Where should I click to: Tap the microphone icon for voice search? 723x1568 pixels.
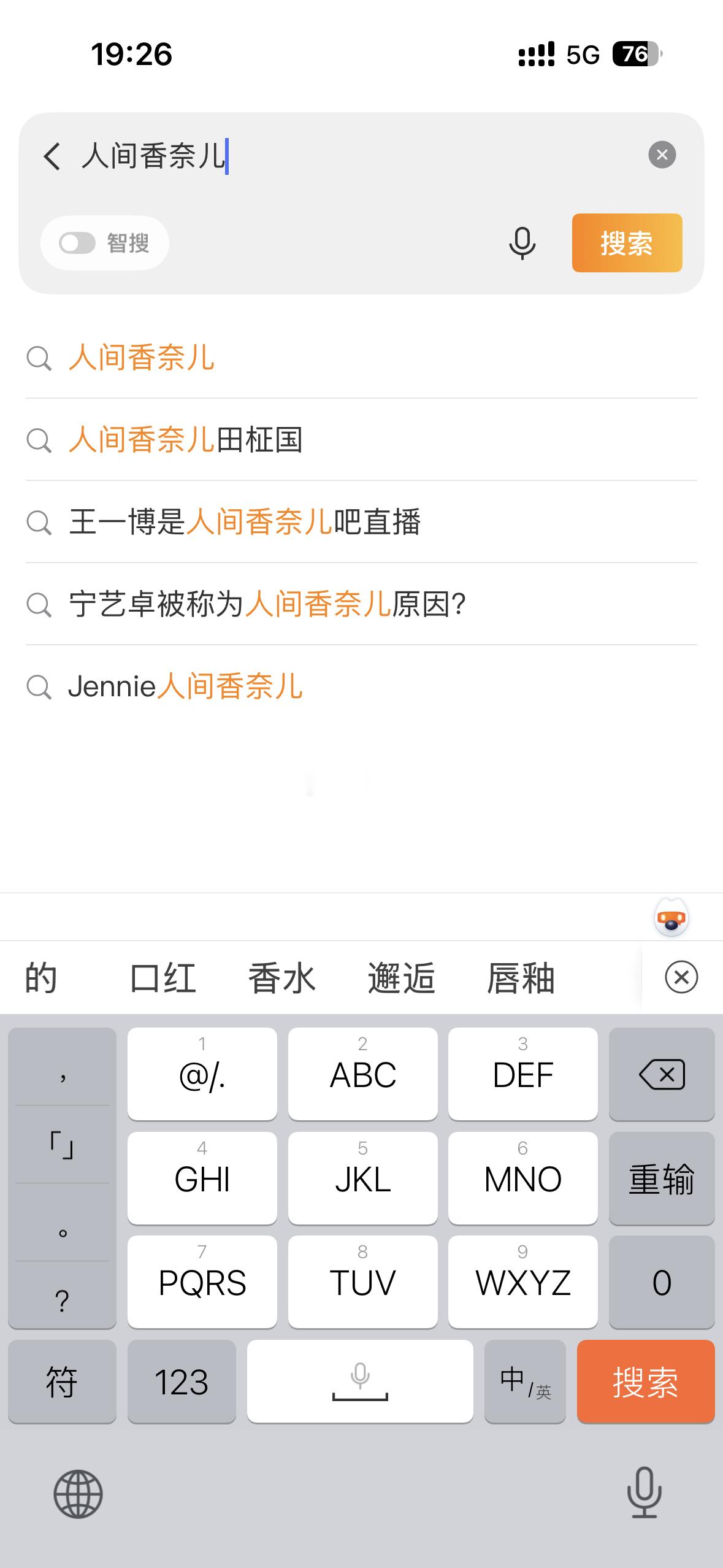[521, 243]
